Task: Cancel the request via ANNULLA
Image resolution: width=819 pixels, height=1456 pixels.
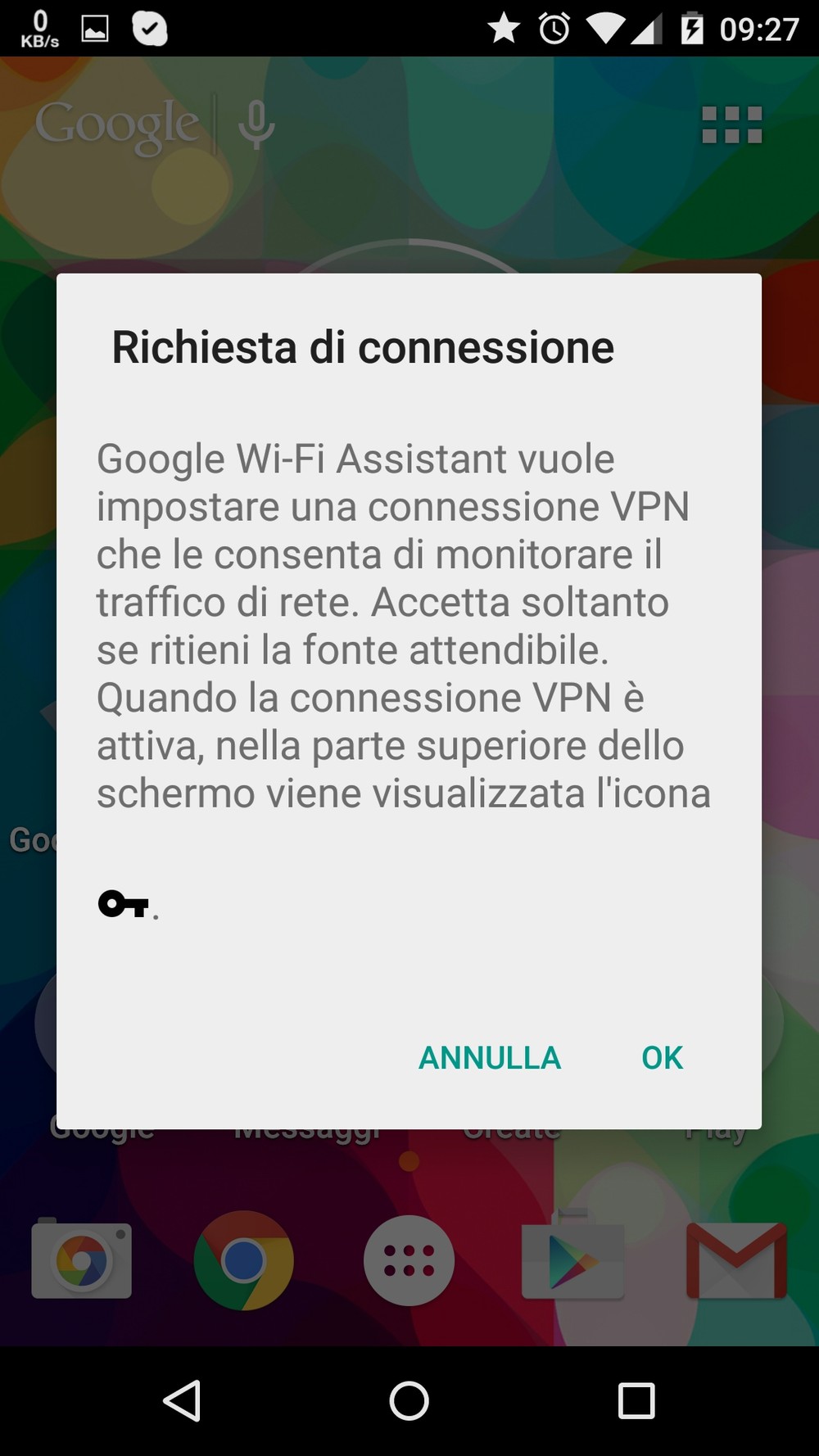Action: tap(490, 1057)
